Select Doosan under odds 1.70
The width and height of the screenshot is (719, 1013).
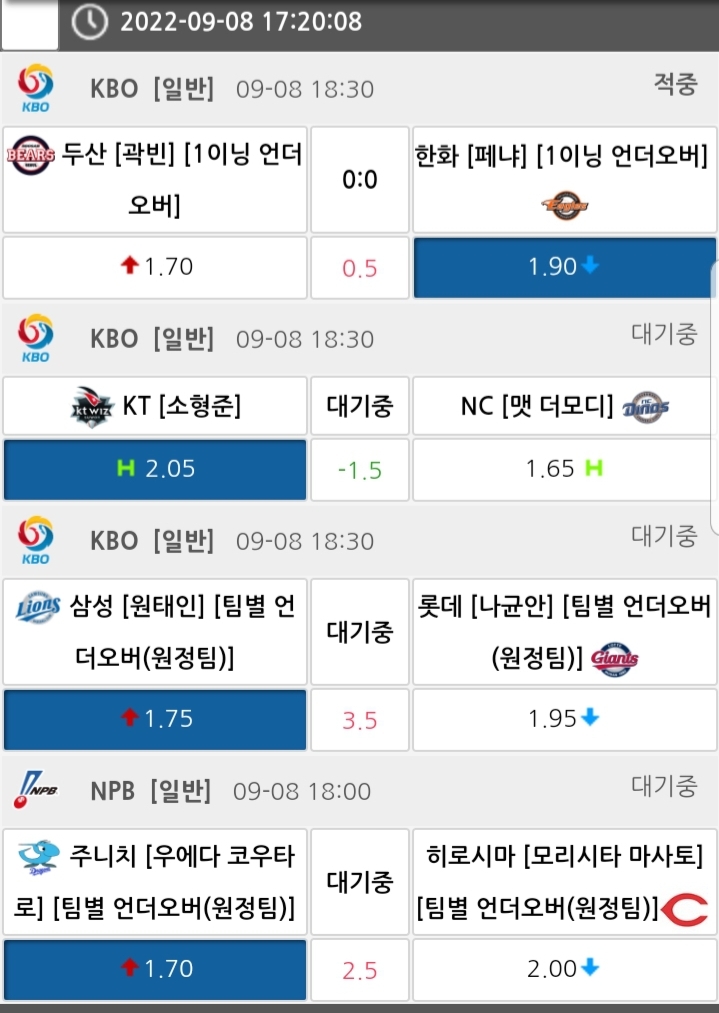point(155,267)
